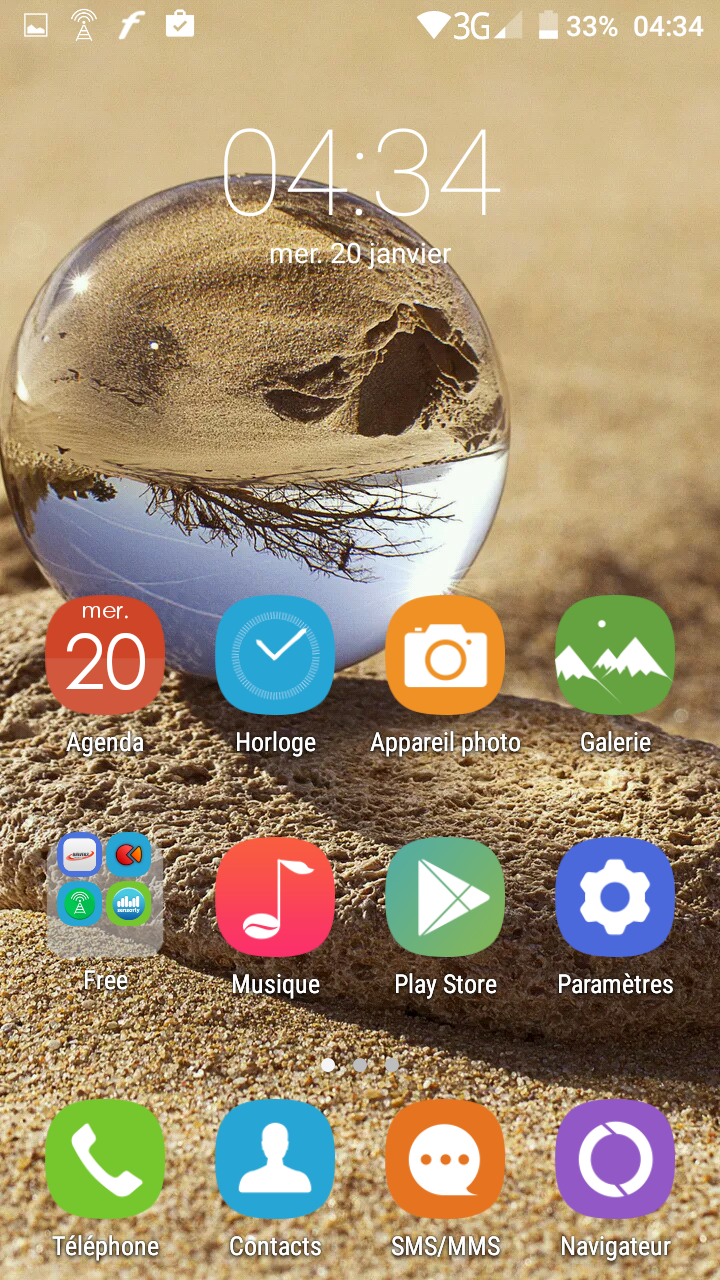
Task: Open the Galerie app
Action: pos(615,656)
